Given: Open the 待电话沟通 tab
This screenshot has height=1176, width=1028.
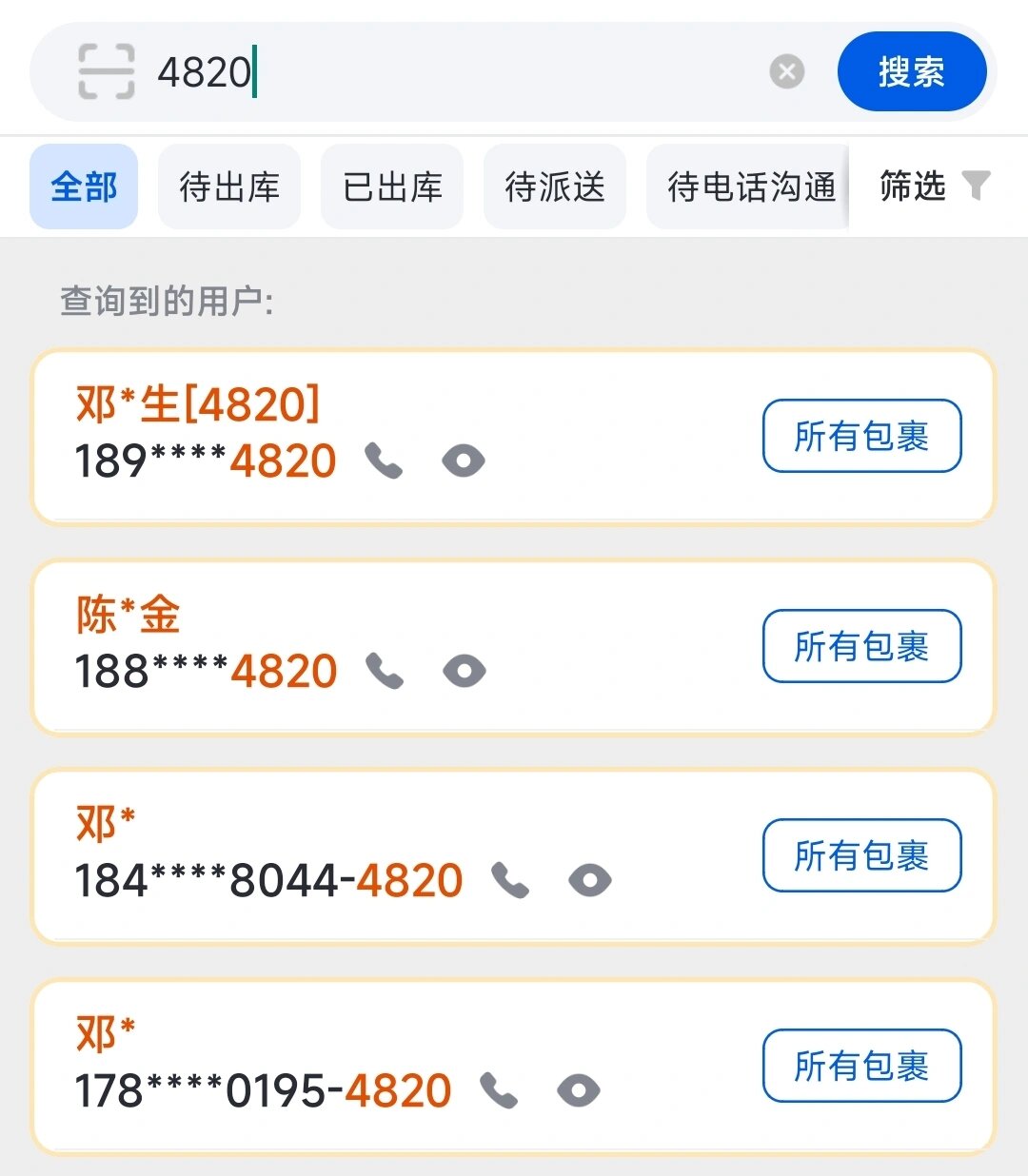Looking at the screenshot, I should coord(750,186).
